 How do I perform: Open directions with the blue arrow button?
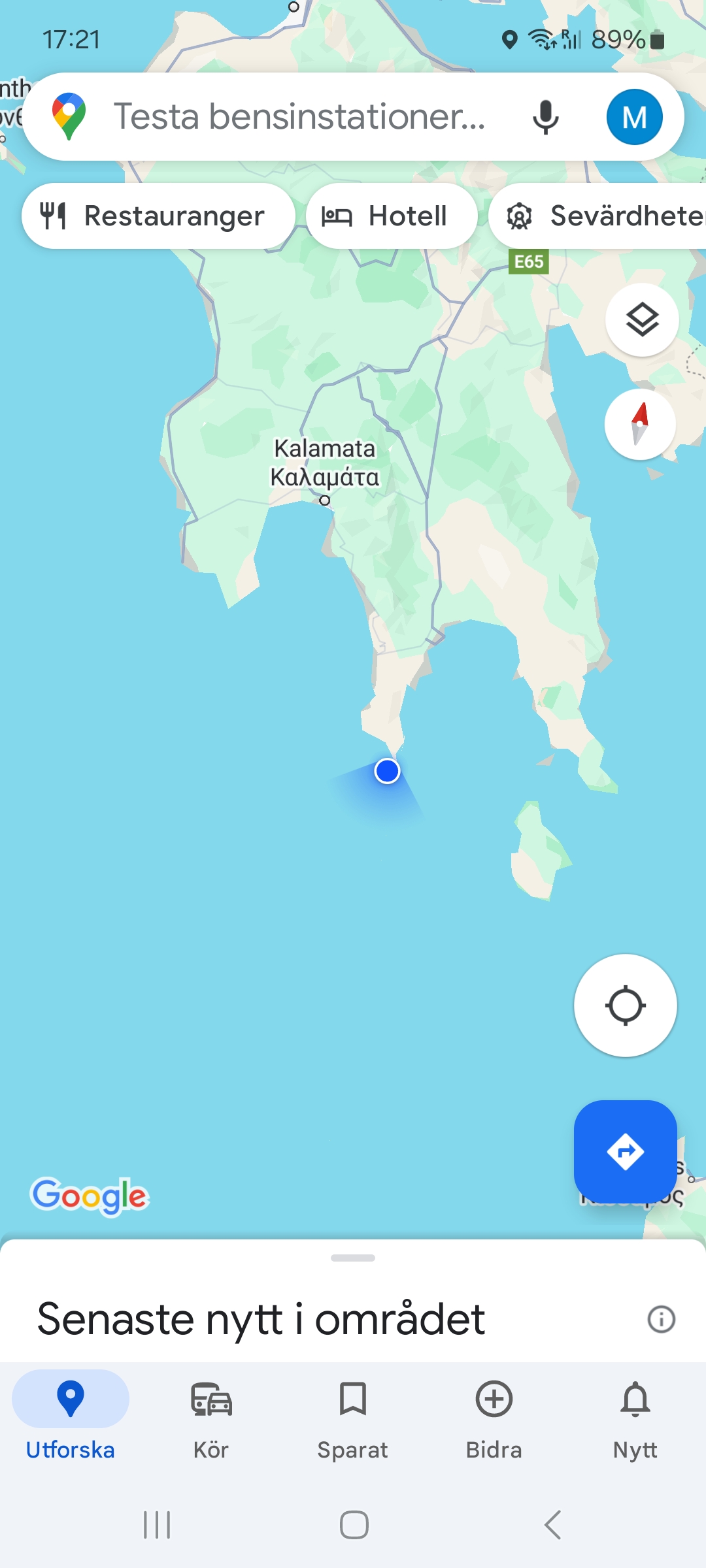625,1151
